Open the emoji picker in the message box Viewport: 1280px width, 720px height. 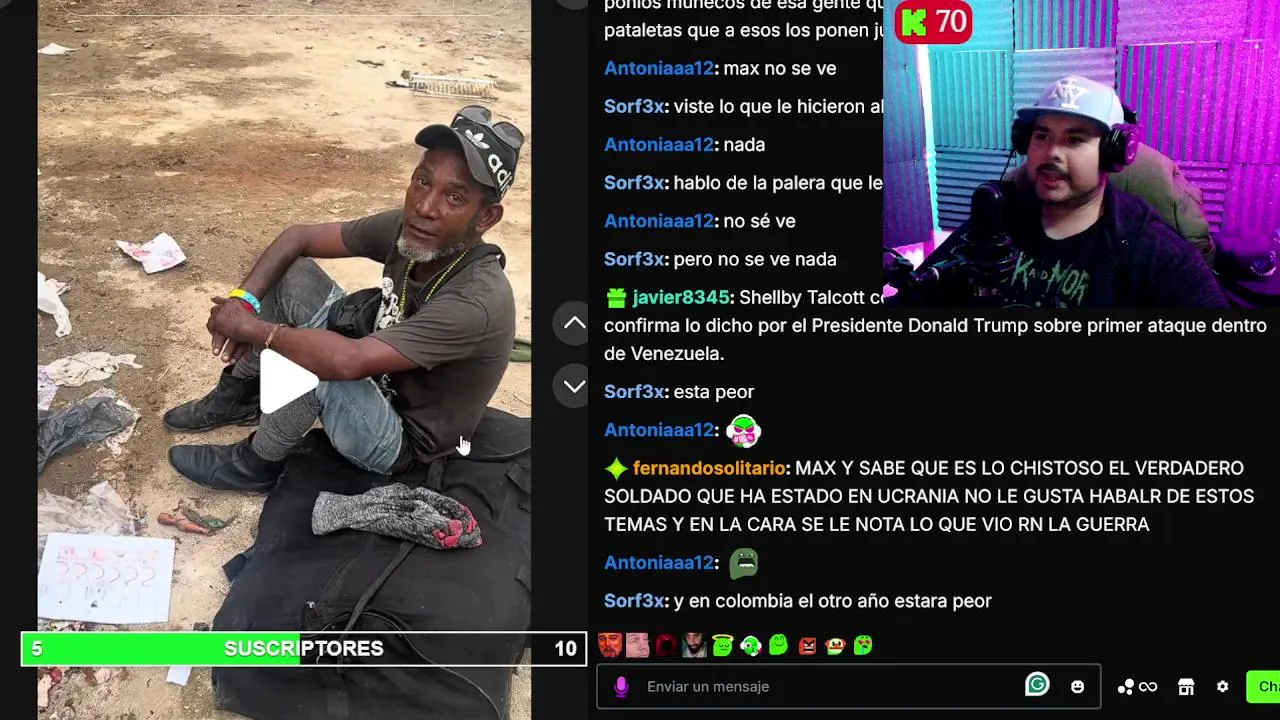(x=1077, y=687)
